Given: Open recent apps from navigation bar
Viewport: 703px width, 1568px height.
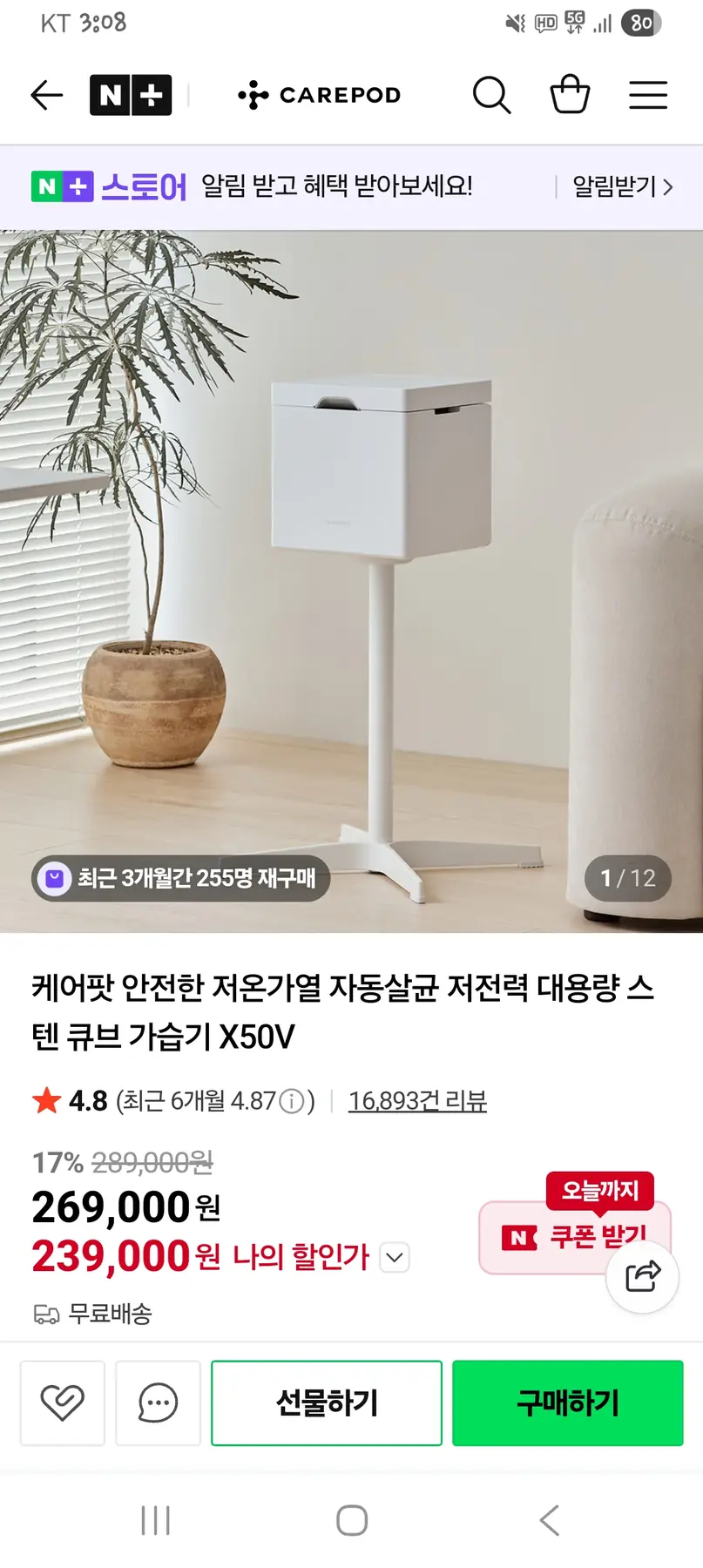Looking at the screenshot, I should pos(155,1521).
